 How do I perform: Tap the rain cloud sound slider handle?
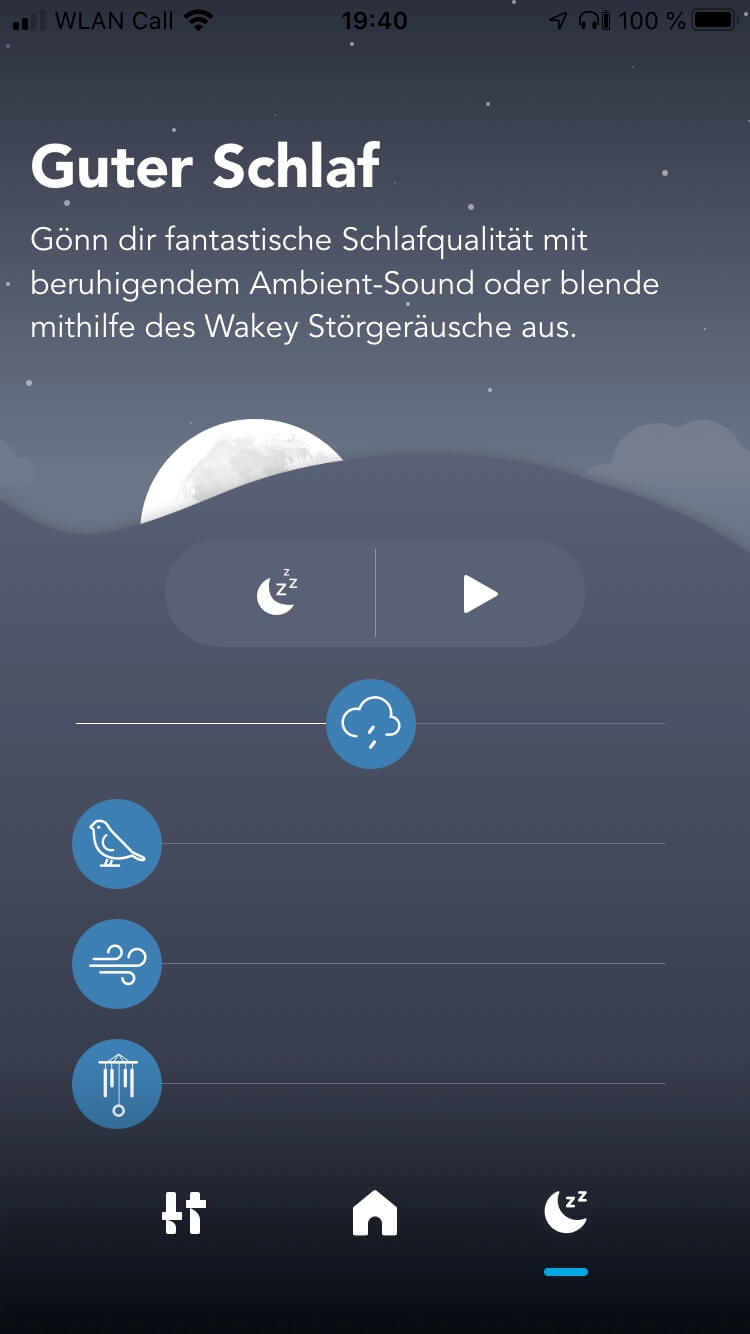[x=371, y=724]
